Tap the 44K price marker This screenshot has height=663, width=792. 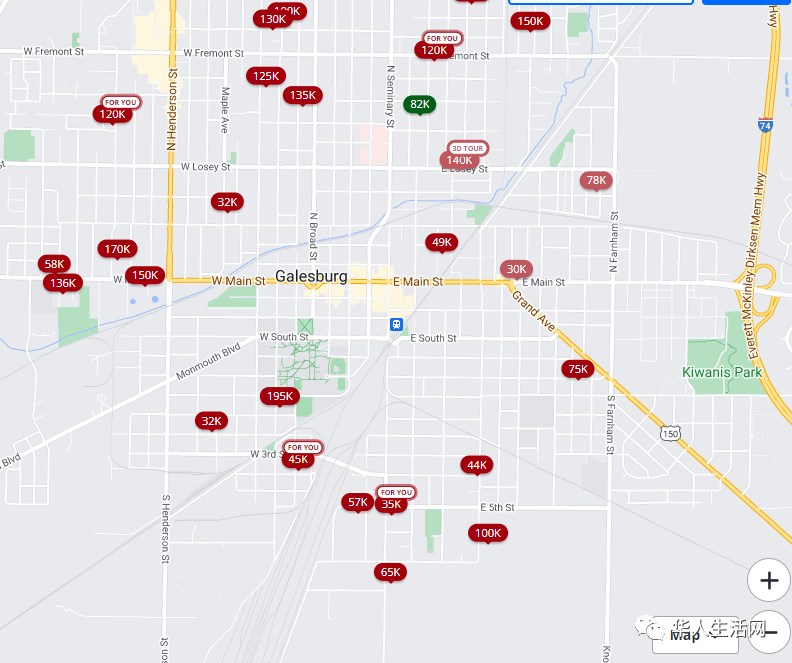[x=476, y=465]
